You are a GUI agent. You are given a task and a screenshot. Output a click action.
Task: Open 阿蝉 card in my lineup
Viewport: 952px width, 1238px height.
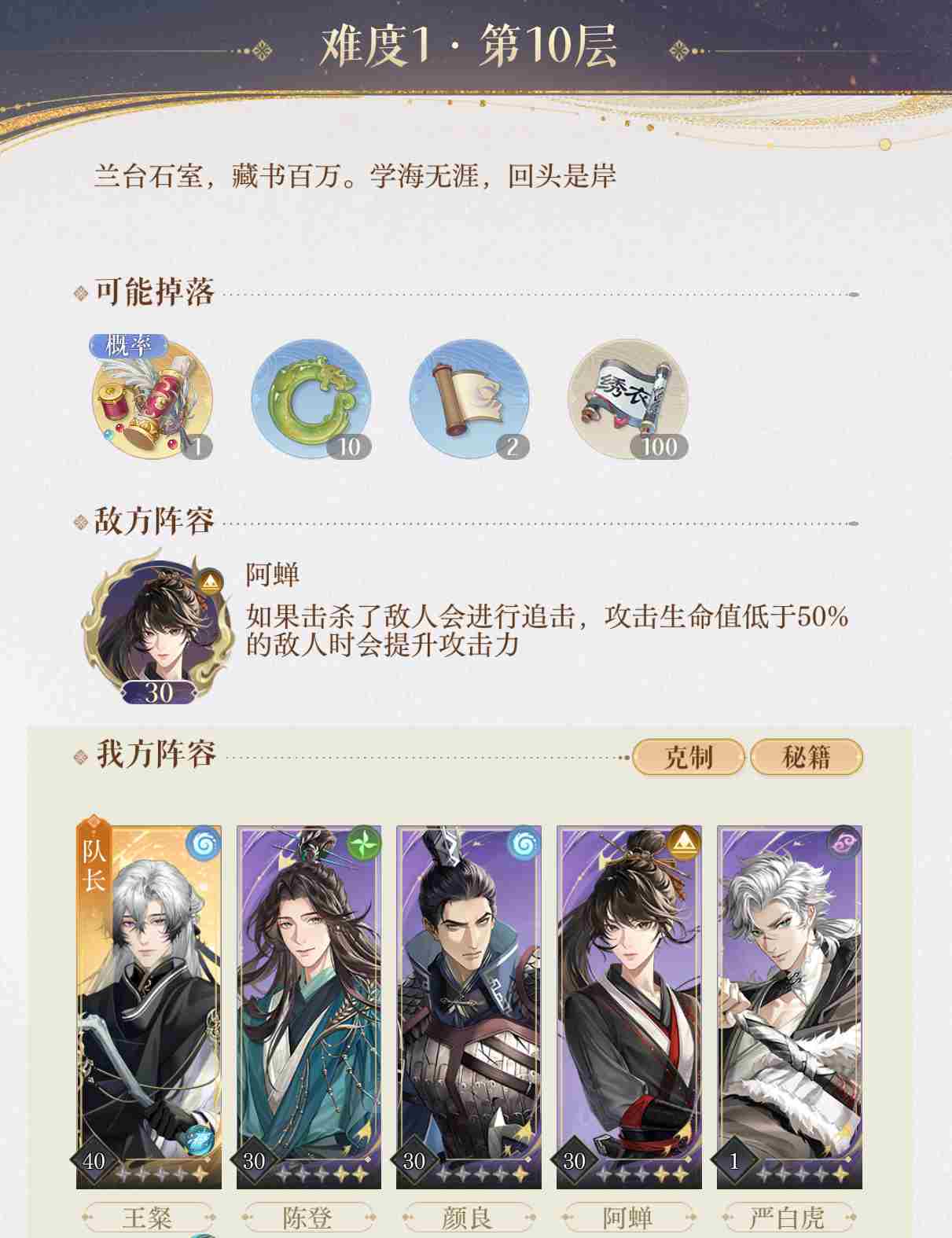click(629, 1006)
